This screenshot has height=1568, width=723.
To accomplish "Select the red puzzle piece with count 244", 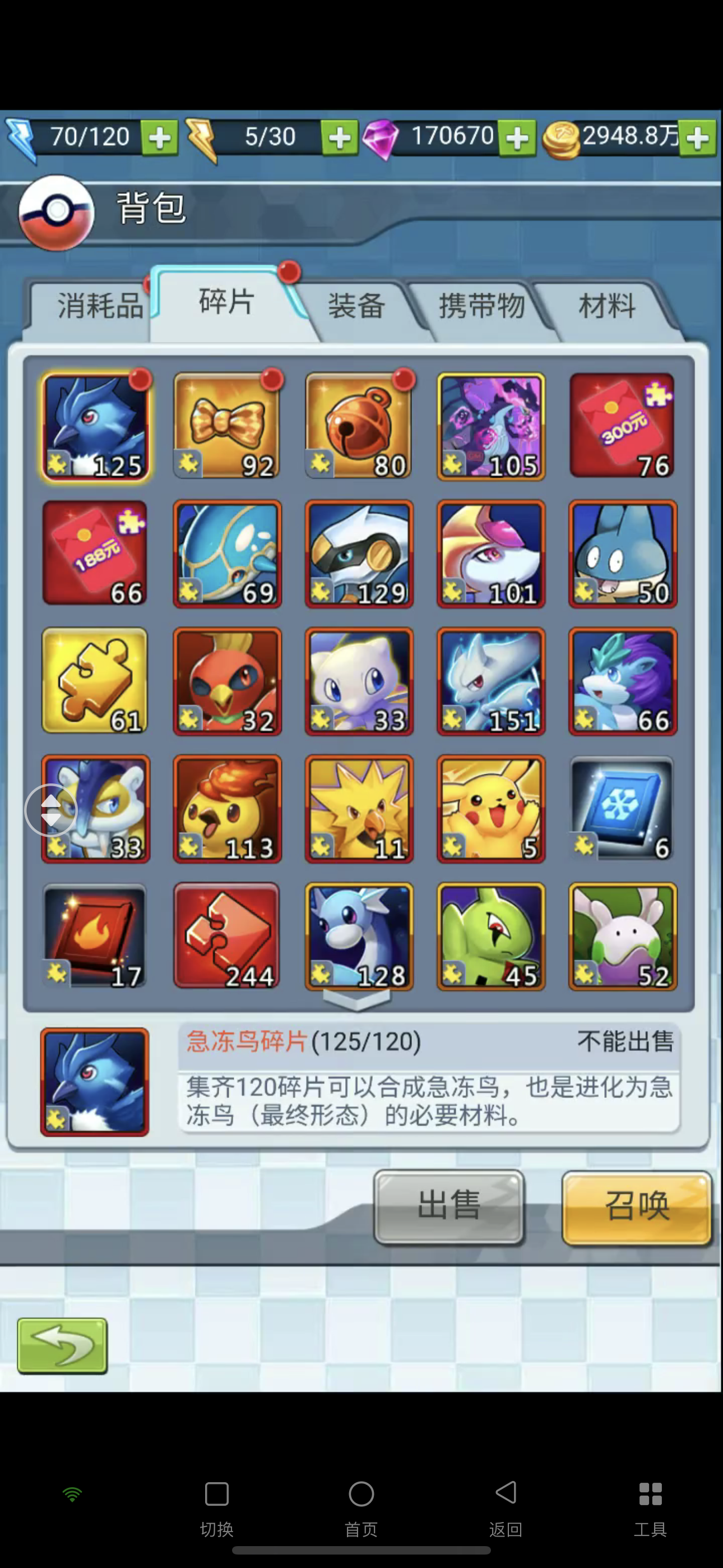I will pyautogui.click(x=227, y=935).
